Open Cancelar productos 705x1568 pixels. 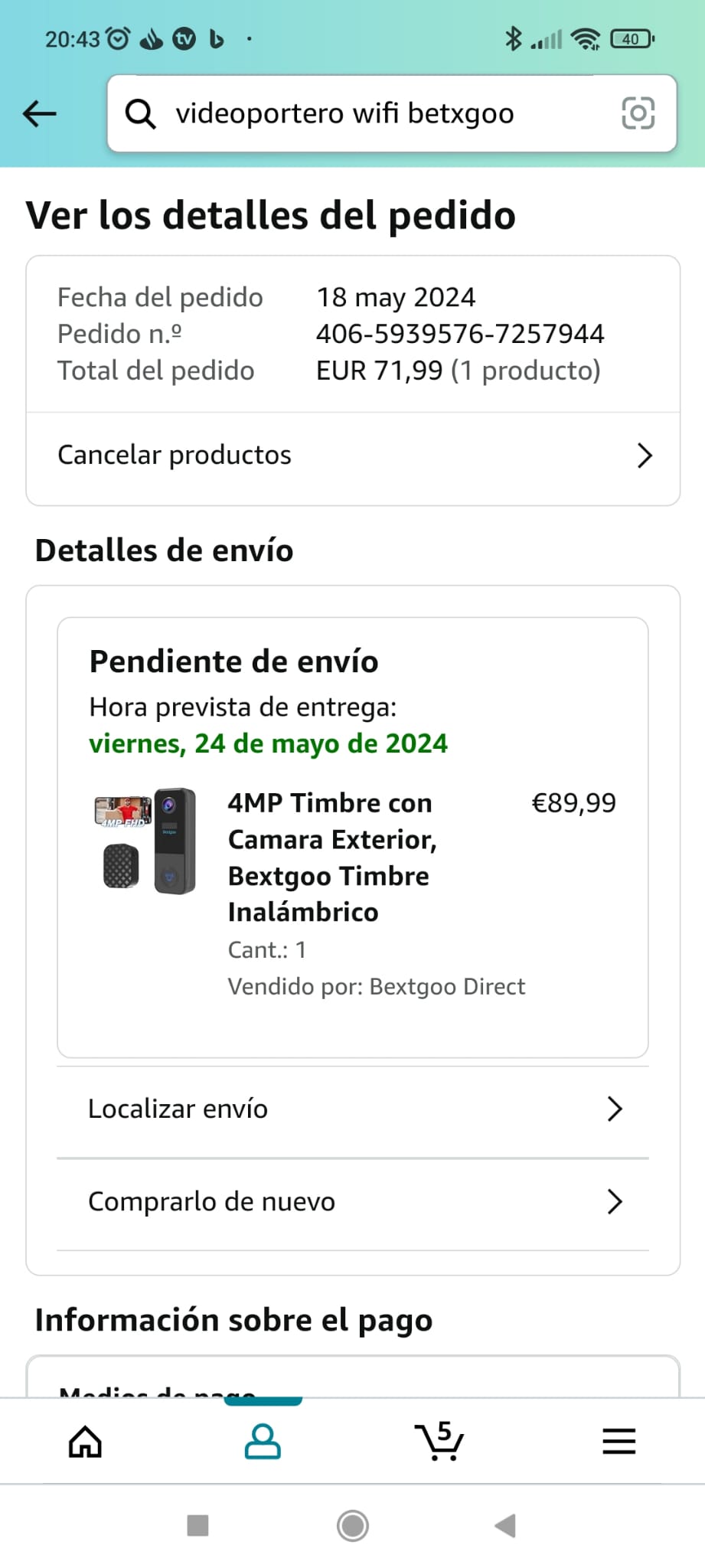[353, 456]
